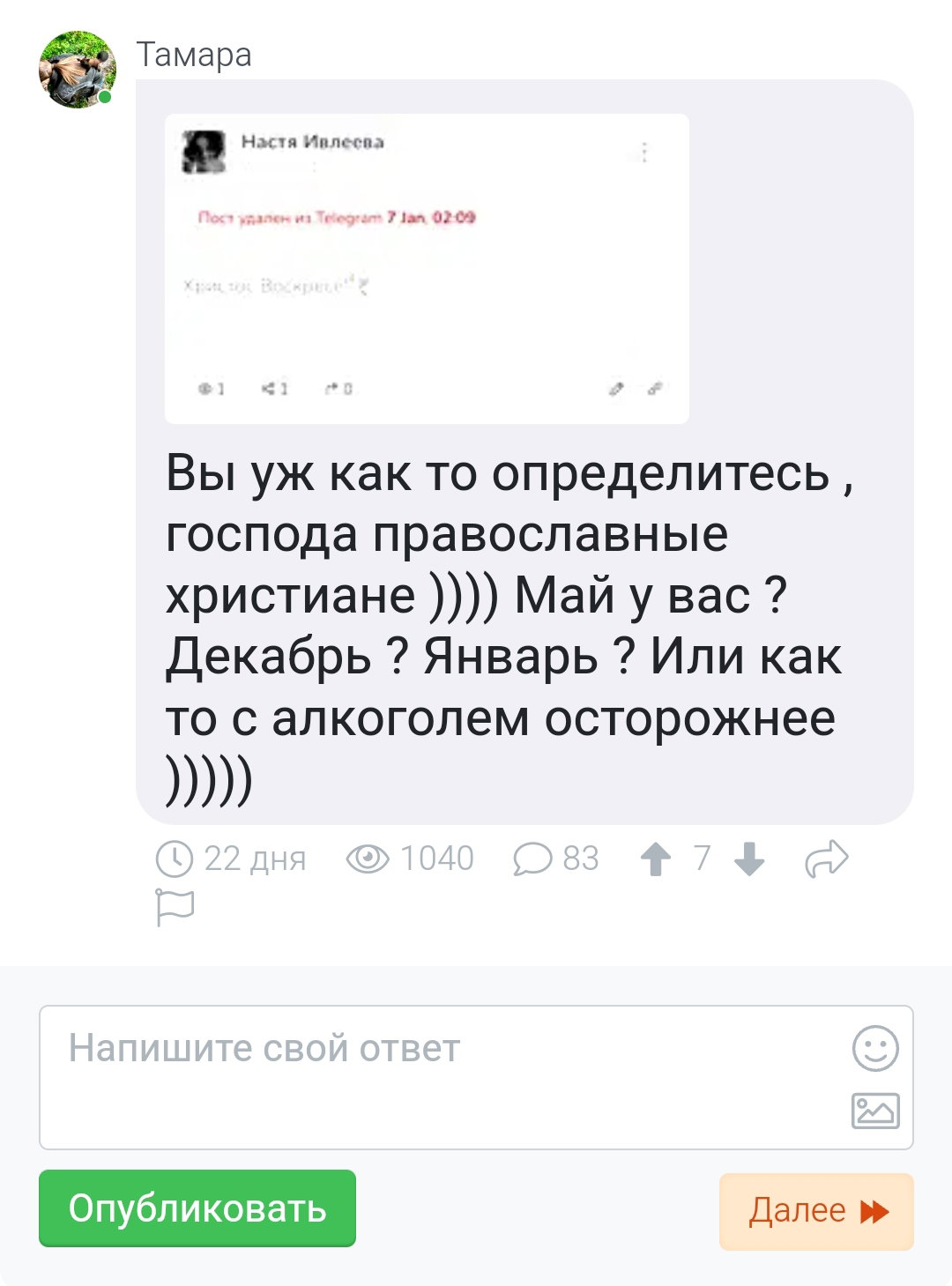Upvote Тамара's post
This screenshot has width=952, height=1286.
point(655,859)
